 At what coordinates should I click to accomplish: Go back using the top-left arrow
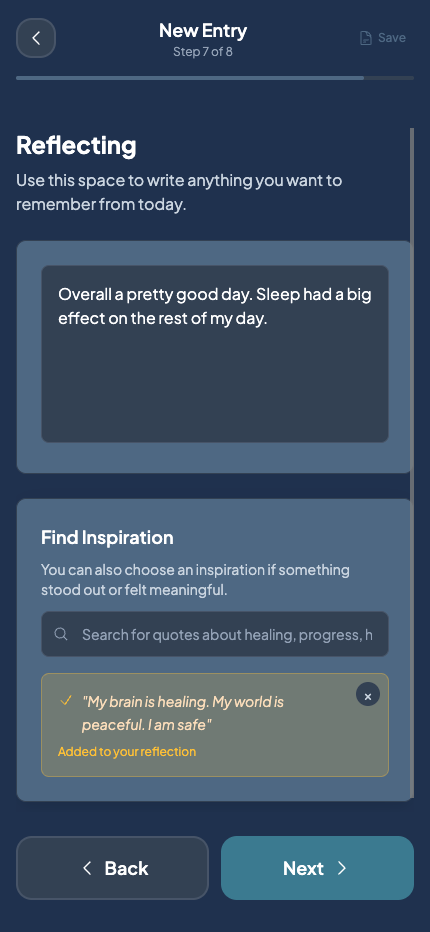tap(36, 38)
